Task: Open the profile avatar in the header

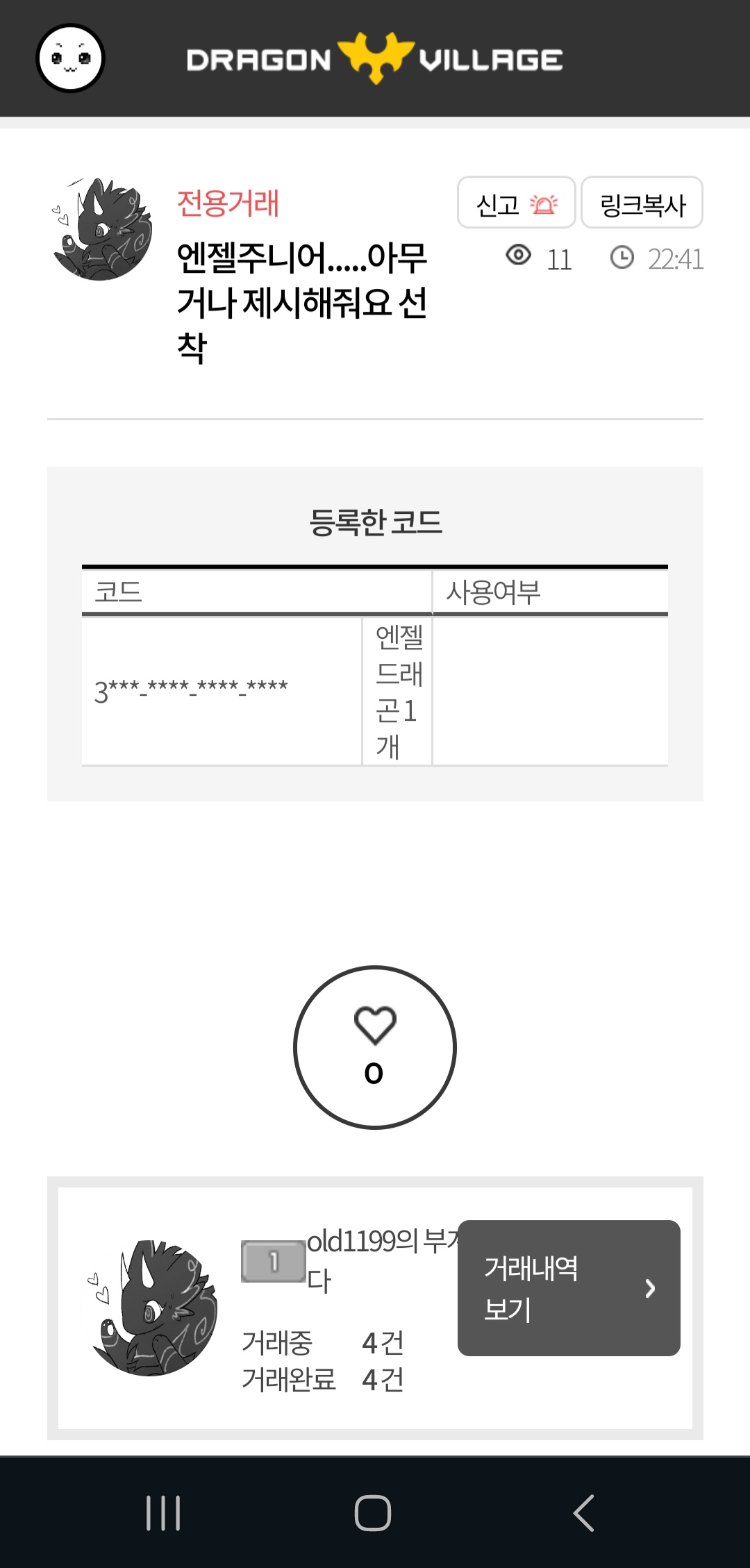Action: [70, 58]
